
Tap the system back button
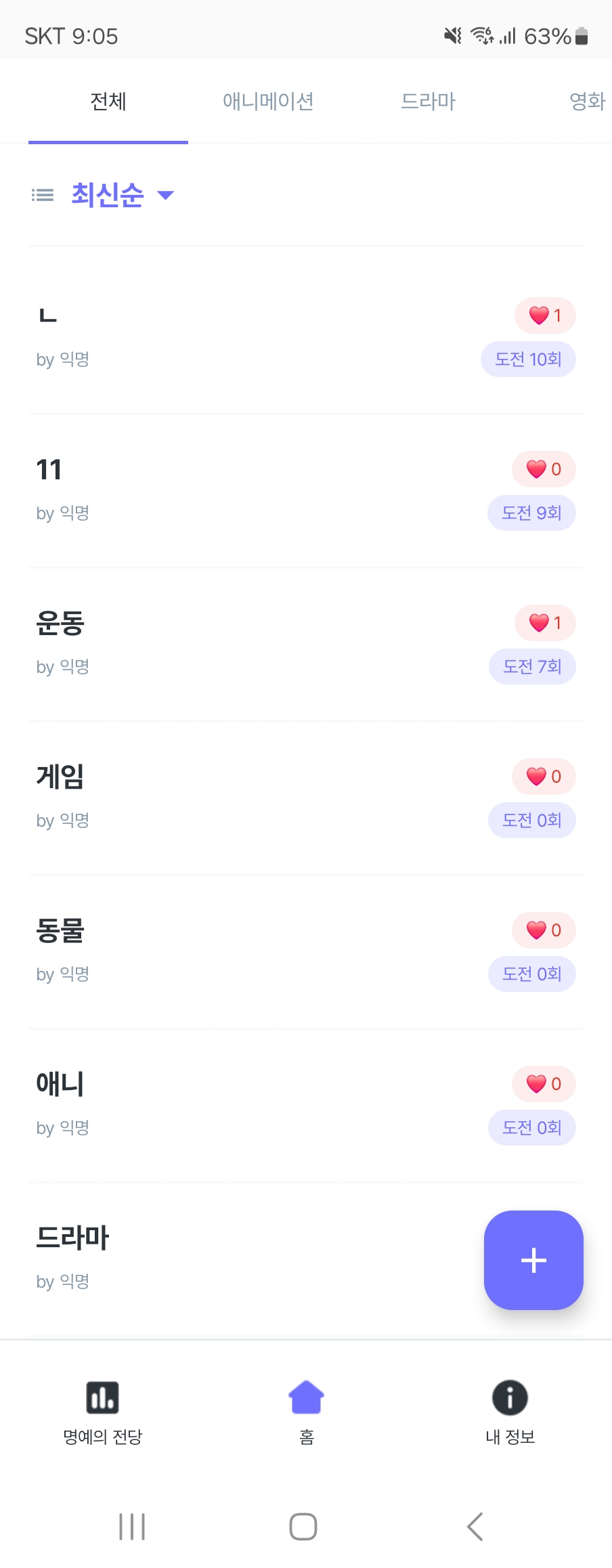click(475, 1527)
